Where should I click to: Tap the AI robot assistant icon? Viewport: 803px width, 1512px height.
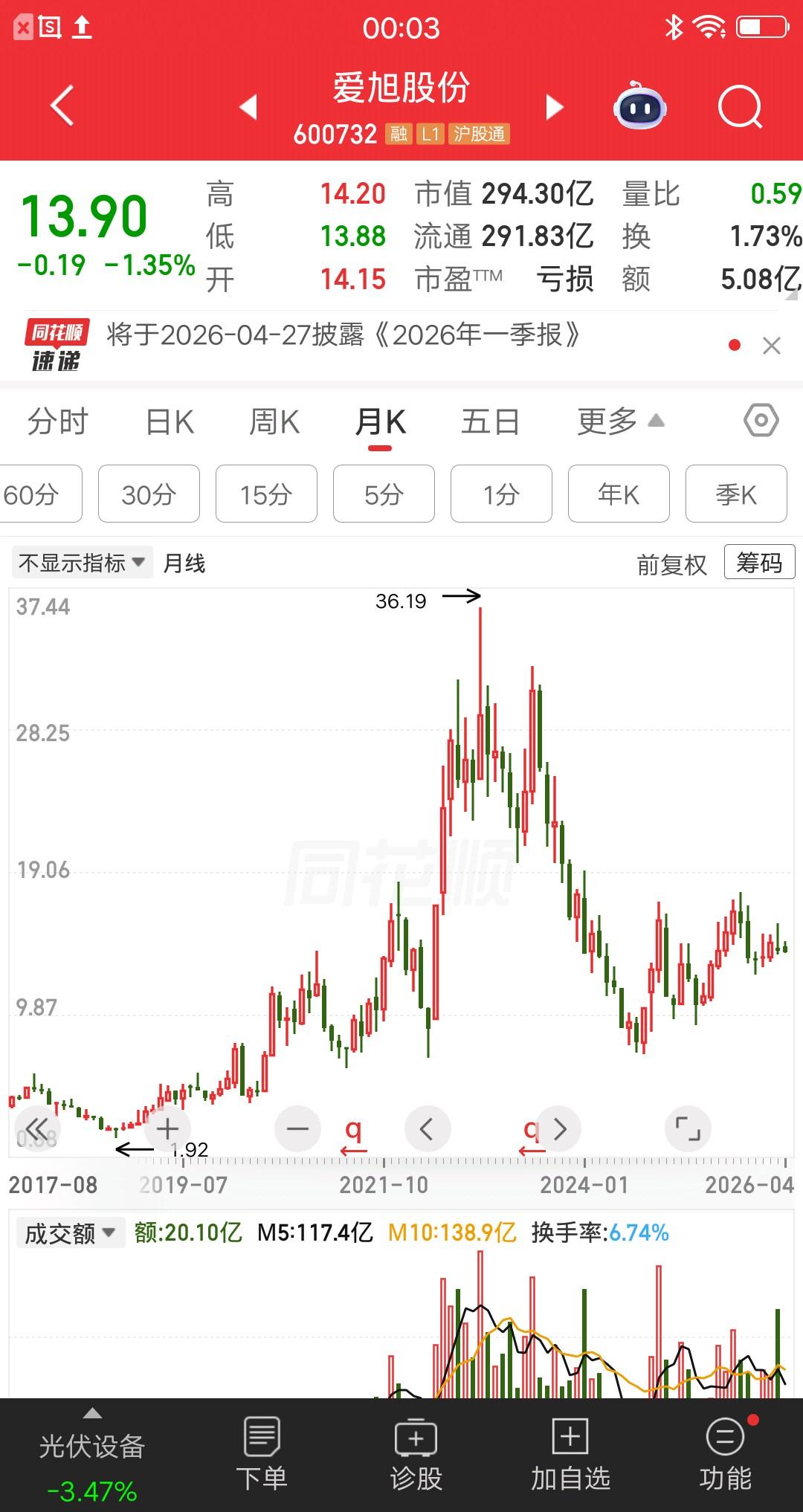coord(641,106)
